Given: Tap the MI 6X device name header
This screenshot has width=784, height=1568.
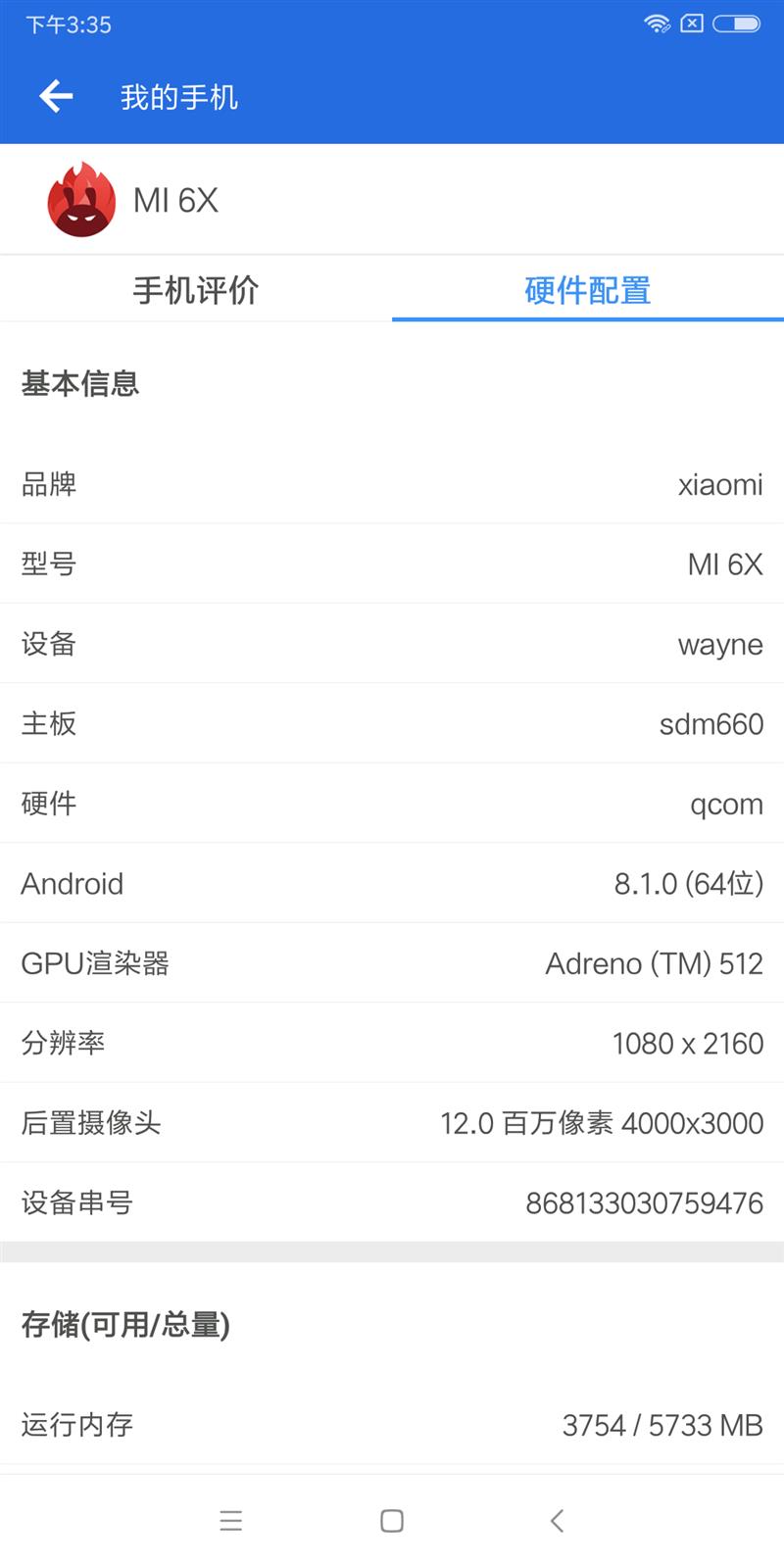Looking at the screenshot, I should (178, 199).
